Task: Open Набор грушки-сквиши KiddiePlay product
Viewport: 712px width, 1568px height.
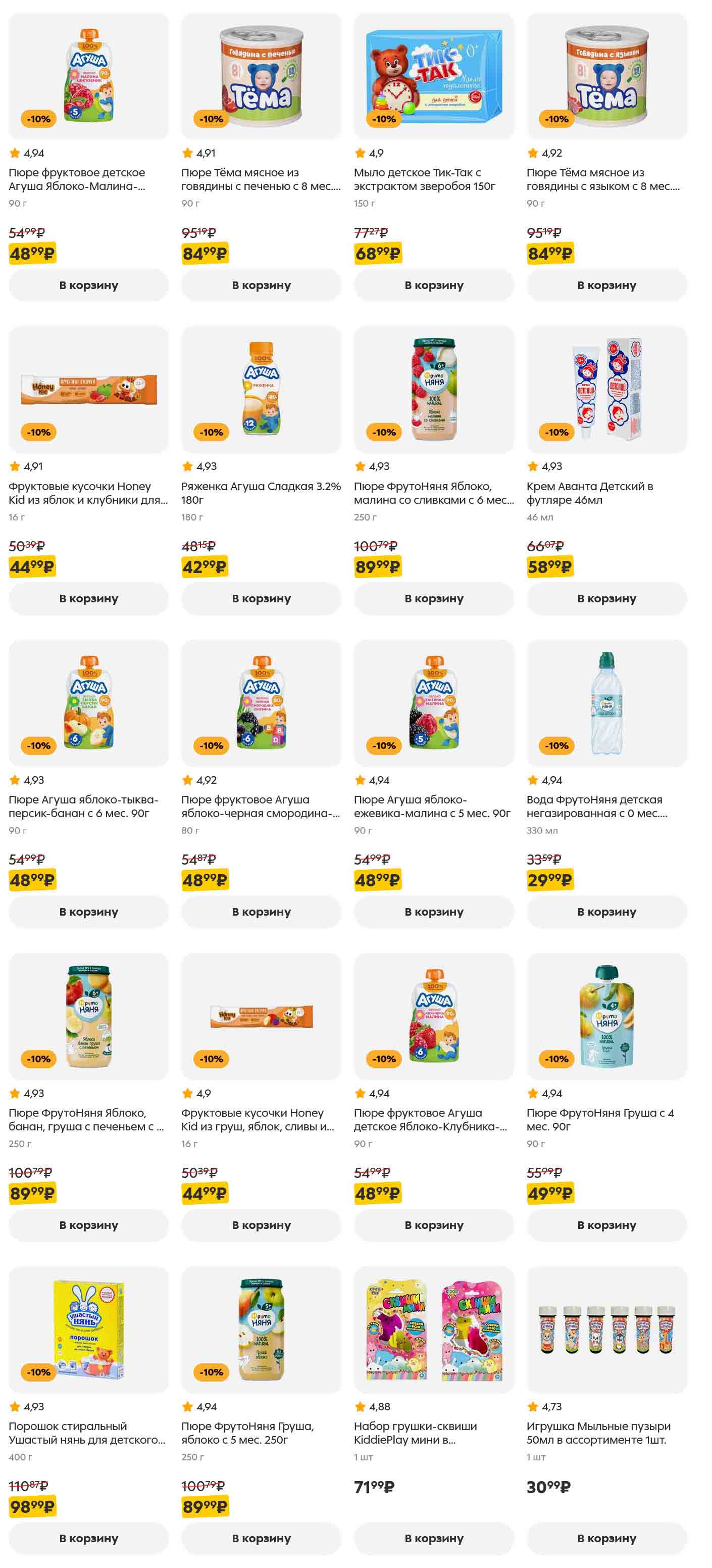Action: pos(415,1432)
